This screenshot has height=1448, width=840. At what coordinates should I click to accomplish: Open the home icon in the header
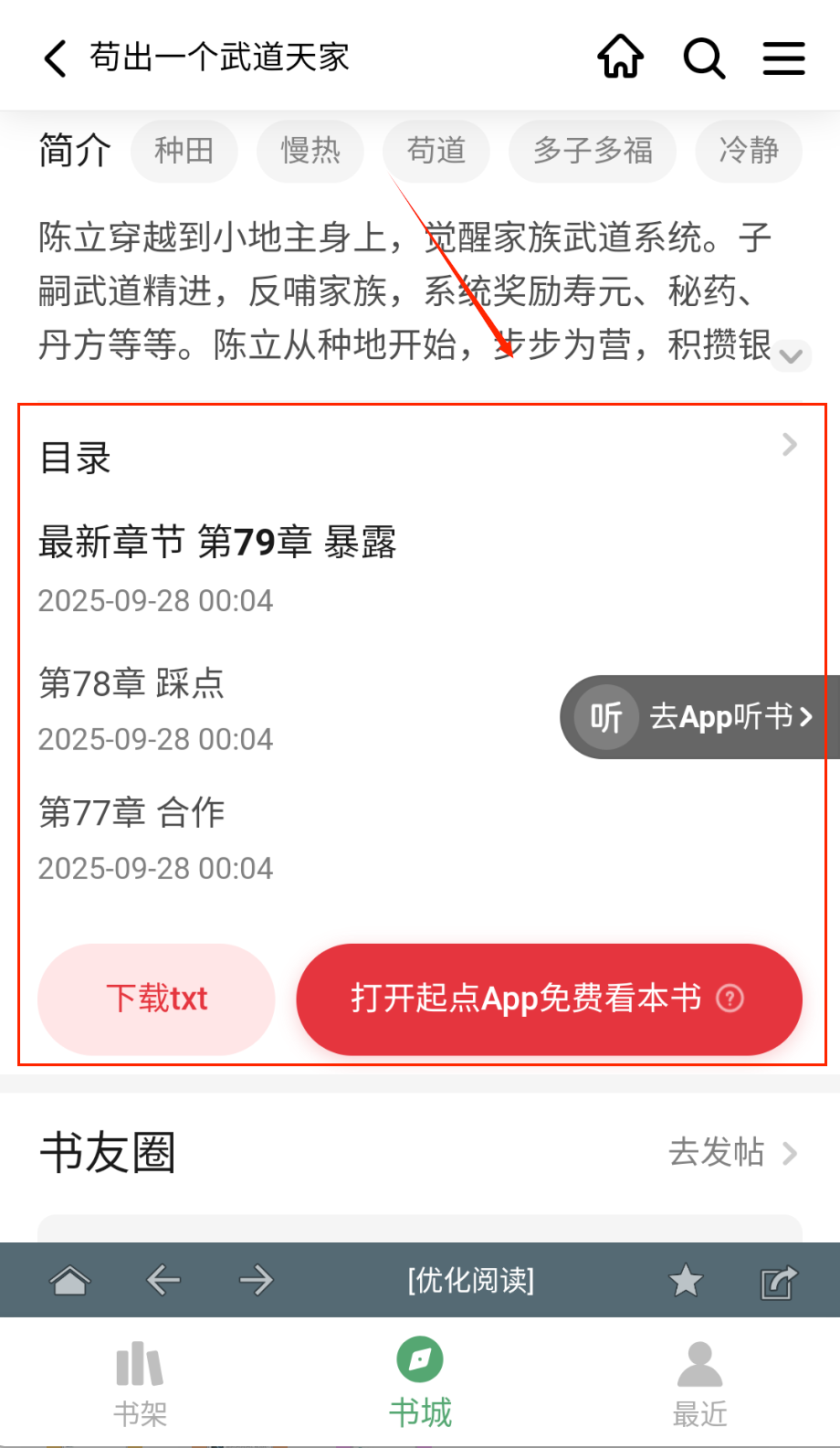621,58
